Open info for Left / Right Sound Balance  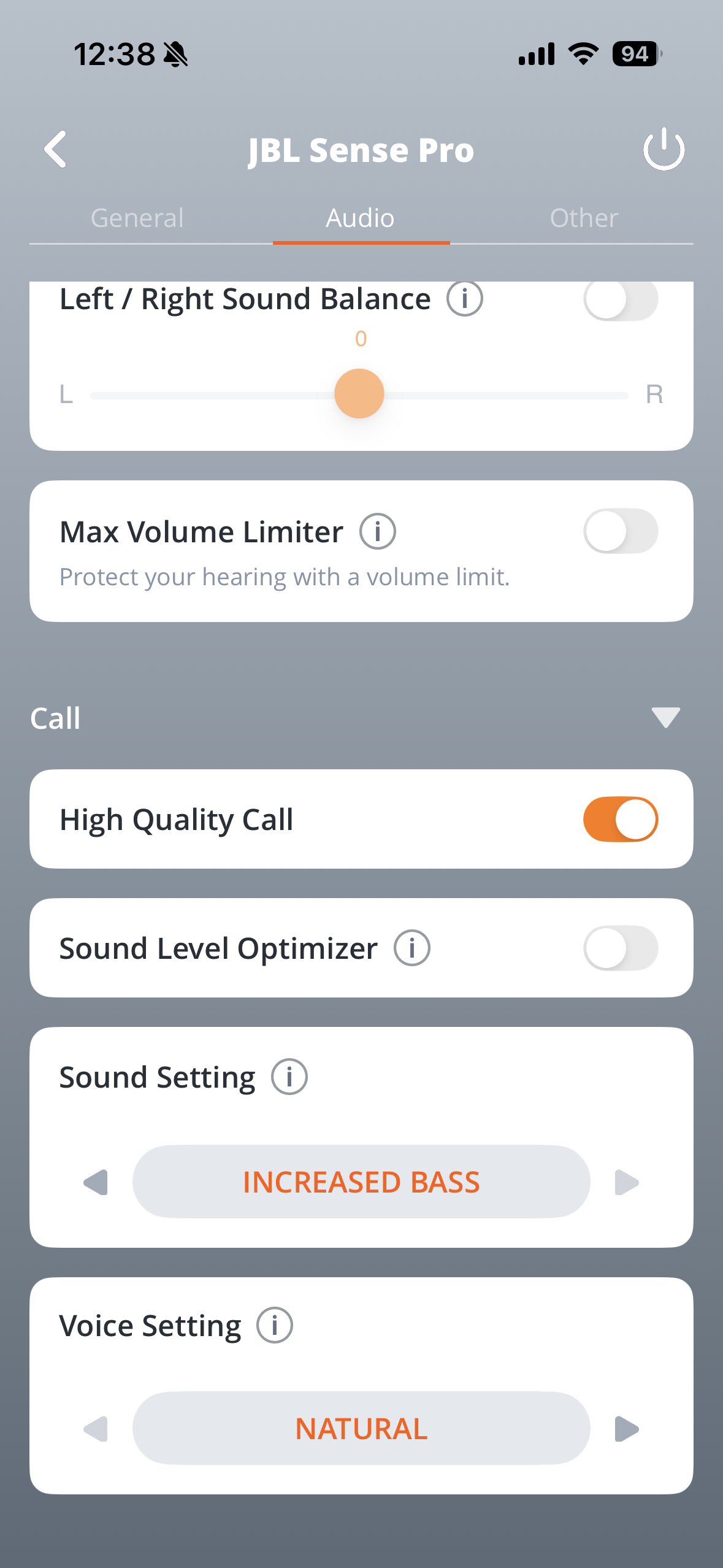point(464,299)
